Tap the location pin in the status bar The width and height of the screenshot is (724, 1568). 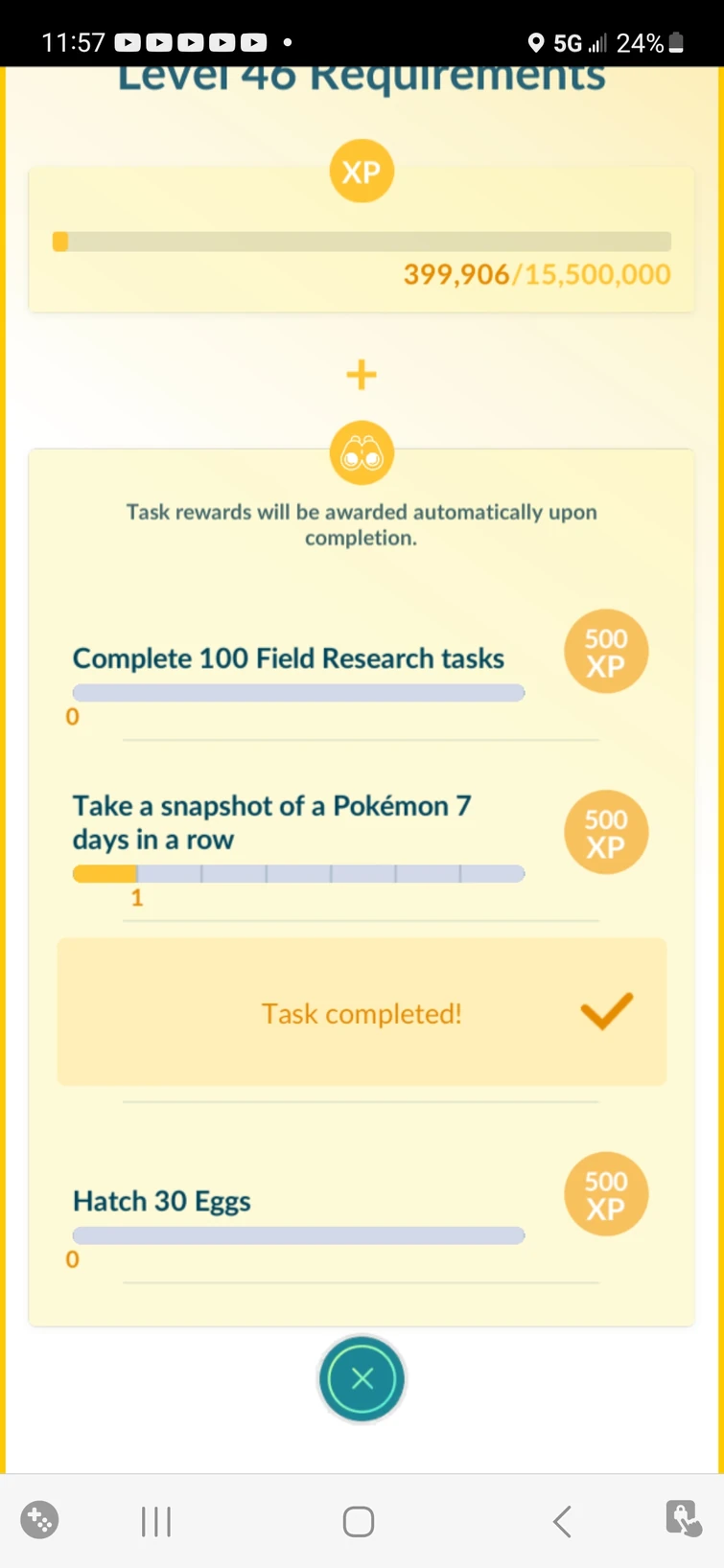[534, 42]
